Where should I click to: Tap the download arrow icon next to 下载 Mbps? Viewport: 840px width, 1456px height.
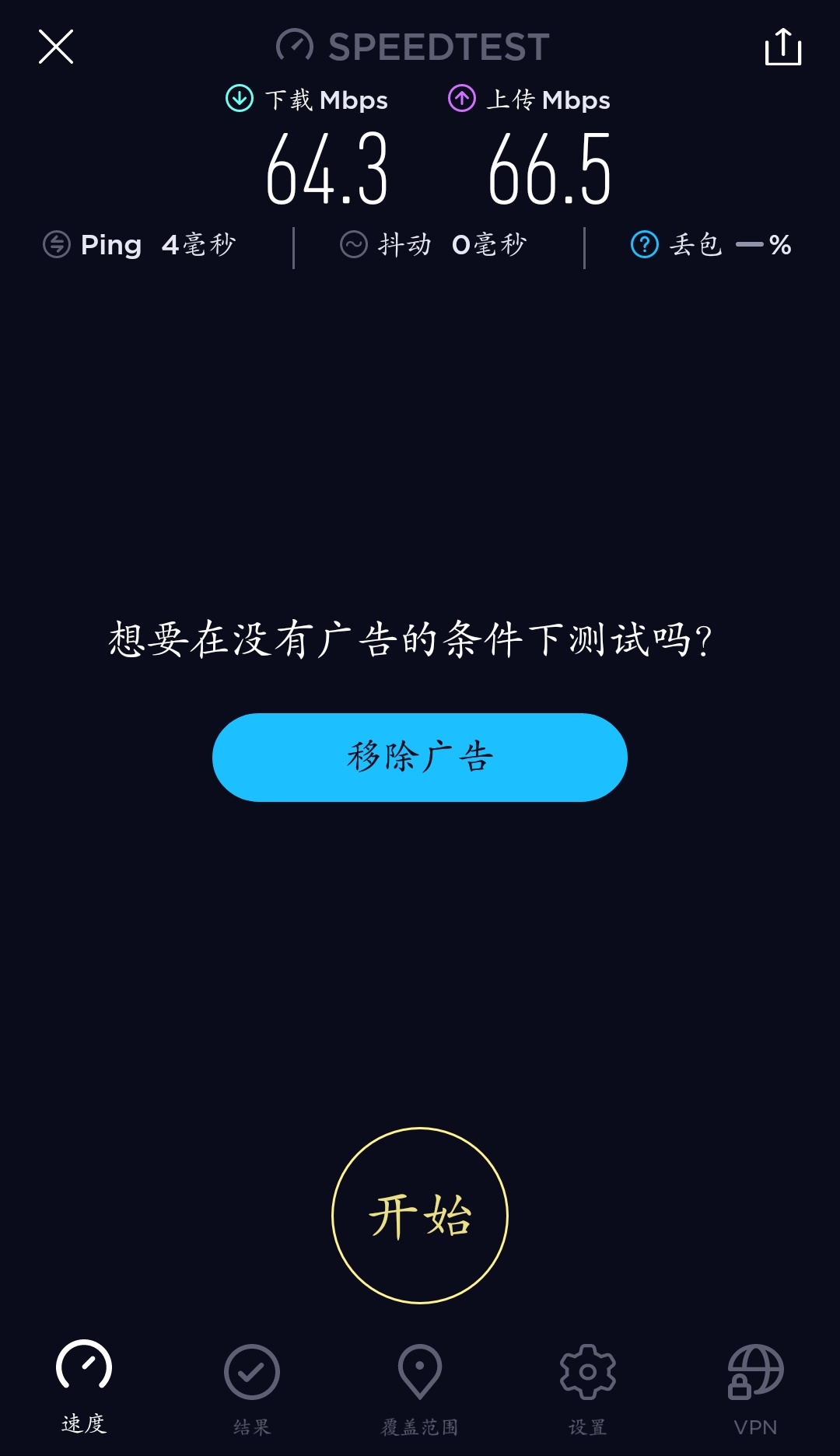click(240, 99)
